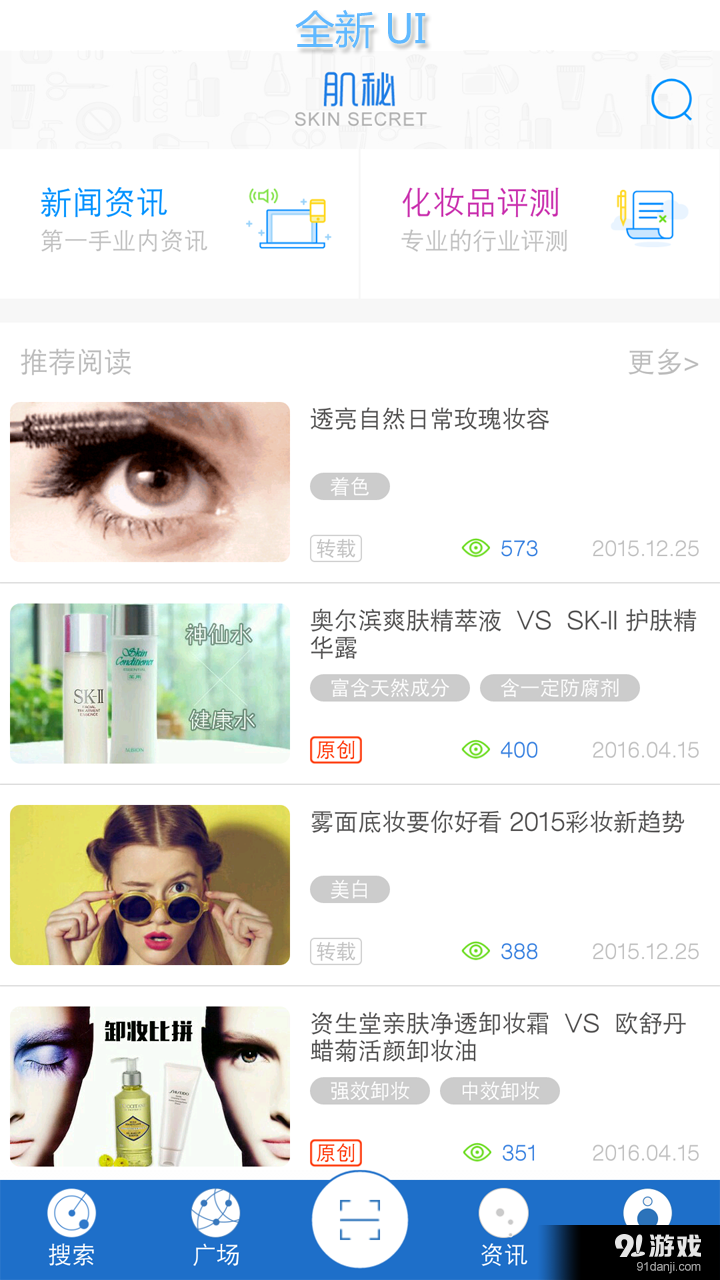Open the search magnifier at top right
720x1280 pixels.
pyautogui.click(x=671, y=100)
